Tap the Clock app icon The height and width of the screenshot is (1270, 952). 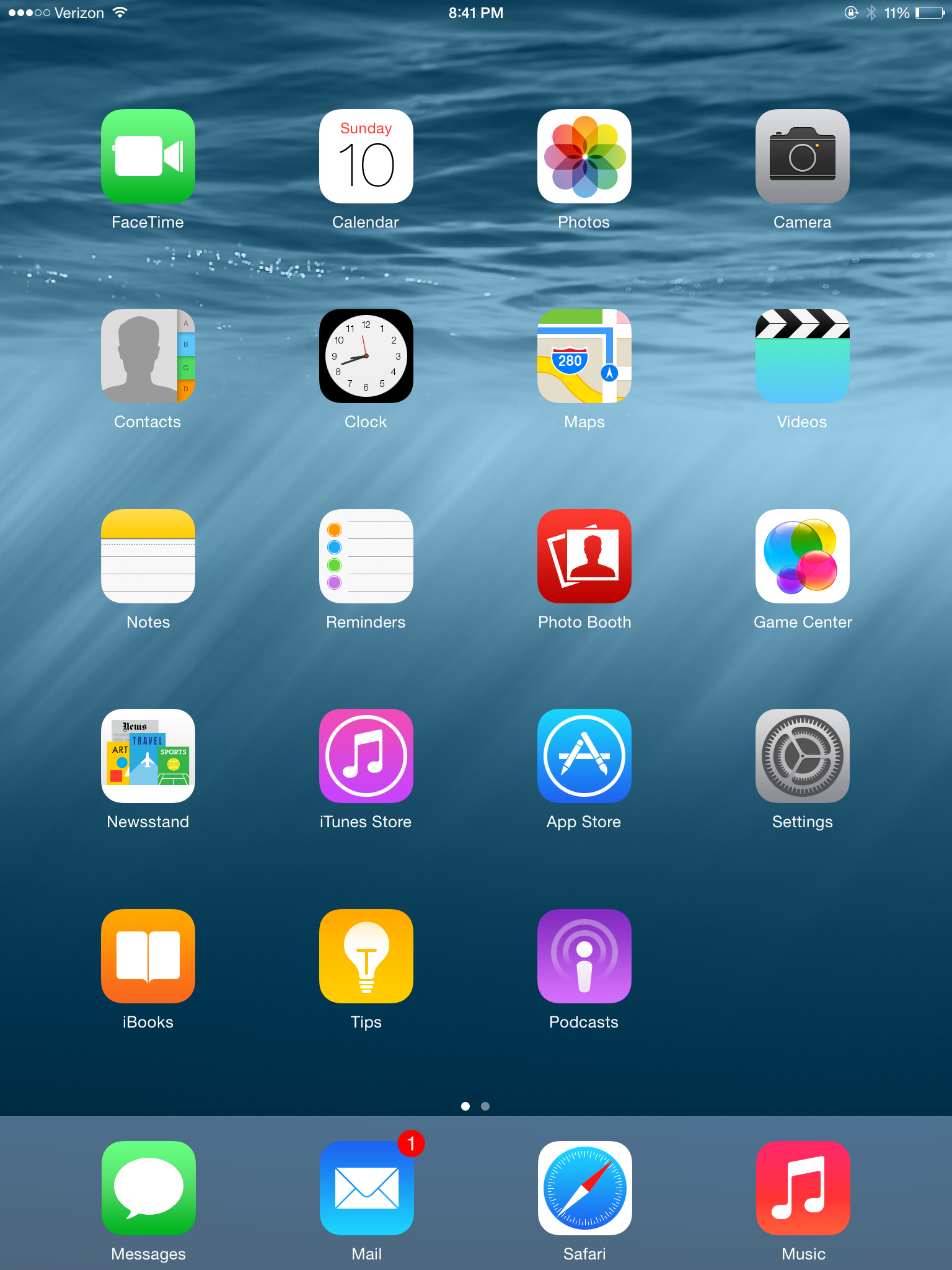[x=366, y=356]
